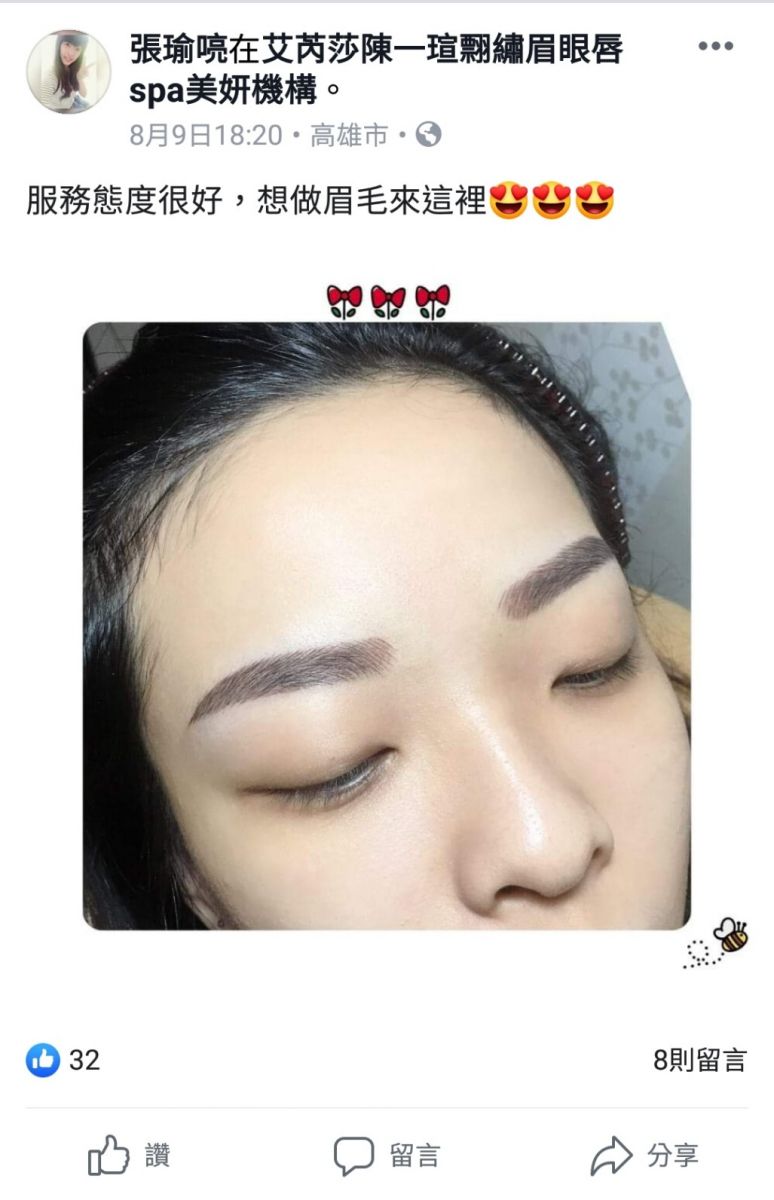See who reacted: 32 likes
The image size is (774, 1200).
click(x=63, y=1060)
